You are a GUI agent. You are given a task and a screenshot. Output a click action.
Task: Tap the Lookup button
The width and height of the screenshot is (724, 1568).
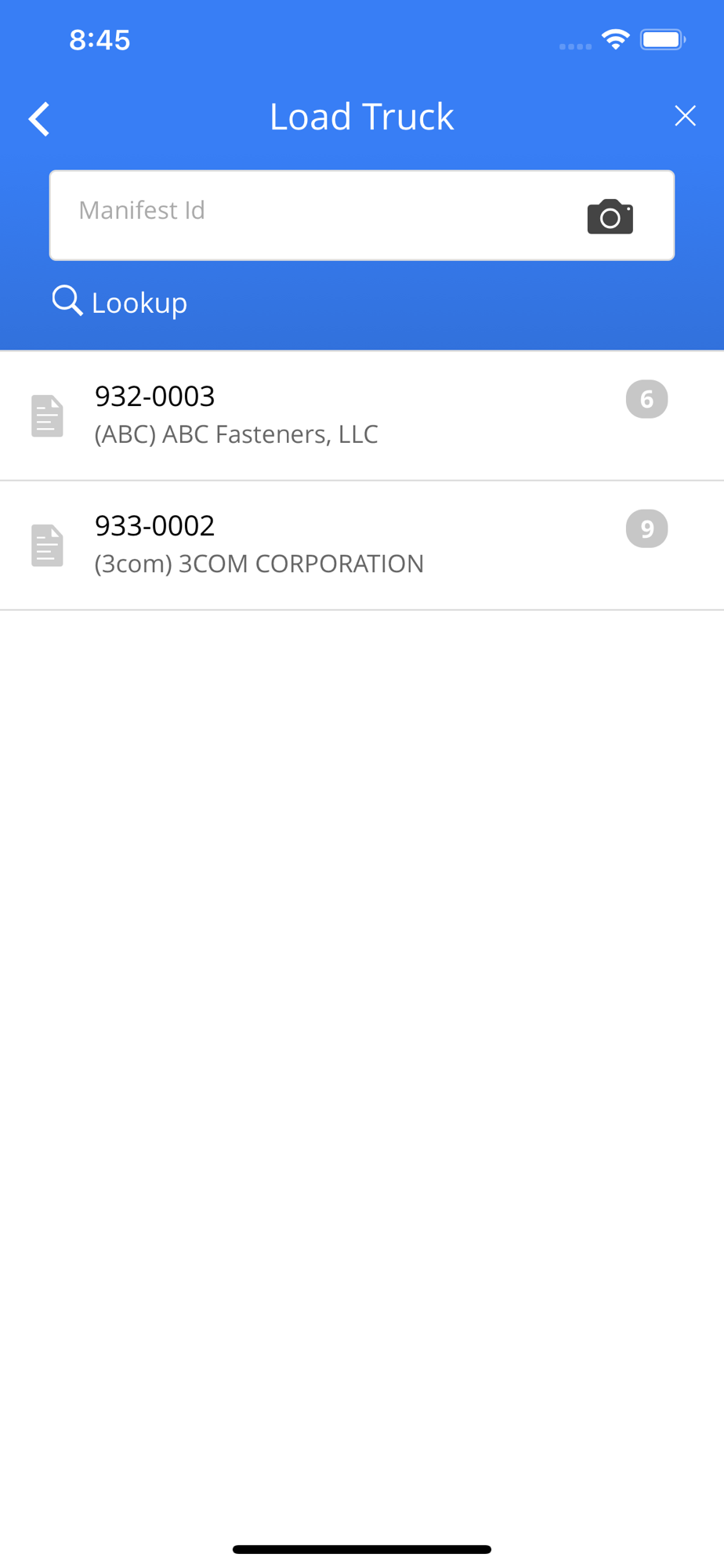point(120,302)
